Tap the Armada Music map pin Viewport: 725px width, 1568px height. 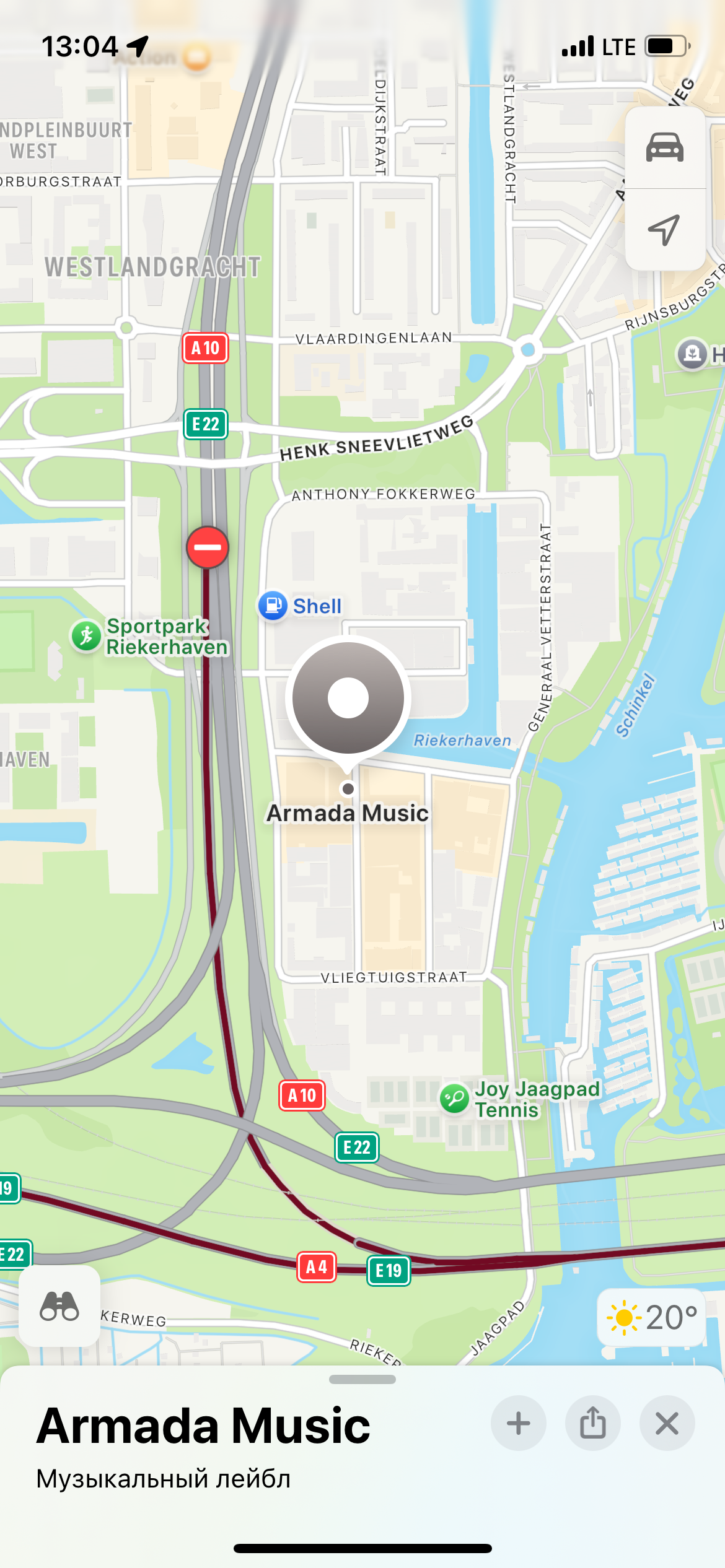[348, 698]
